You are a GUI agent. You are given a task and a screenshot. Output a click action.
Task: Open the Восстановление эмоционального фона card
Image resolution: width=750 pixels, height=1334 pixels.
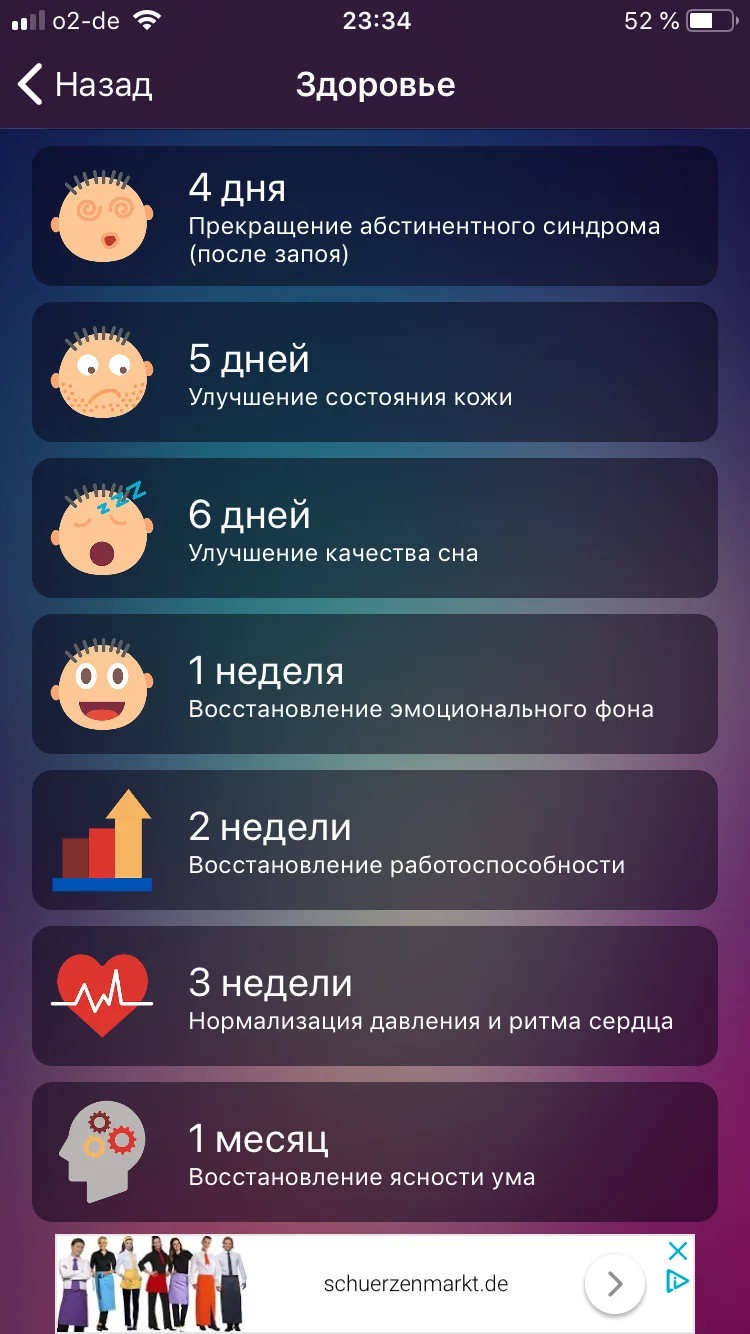tap(420, 684)
